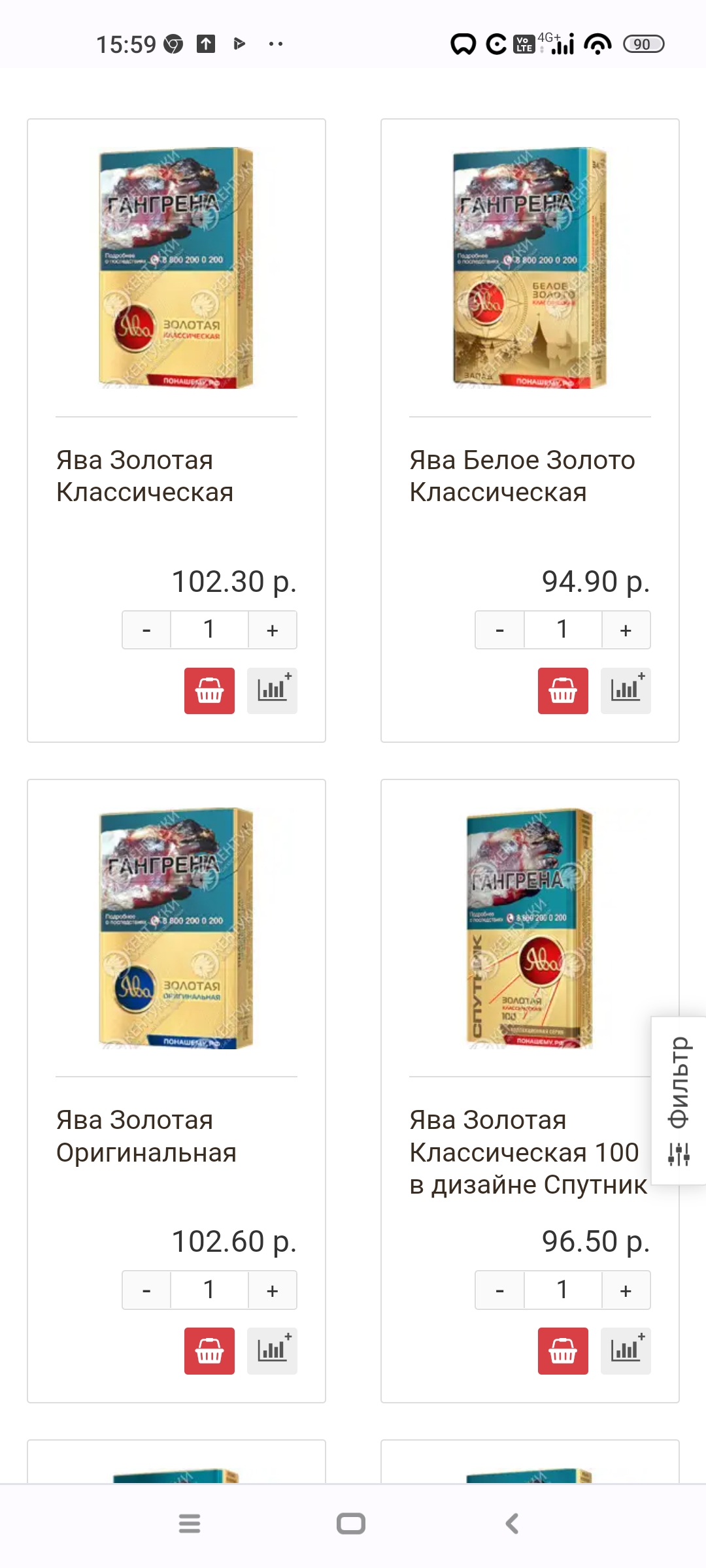
Task: Add Ява Золотая Оригинальная to comparison
Action: click(272, 1350)
